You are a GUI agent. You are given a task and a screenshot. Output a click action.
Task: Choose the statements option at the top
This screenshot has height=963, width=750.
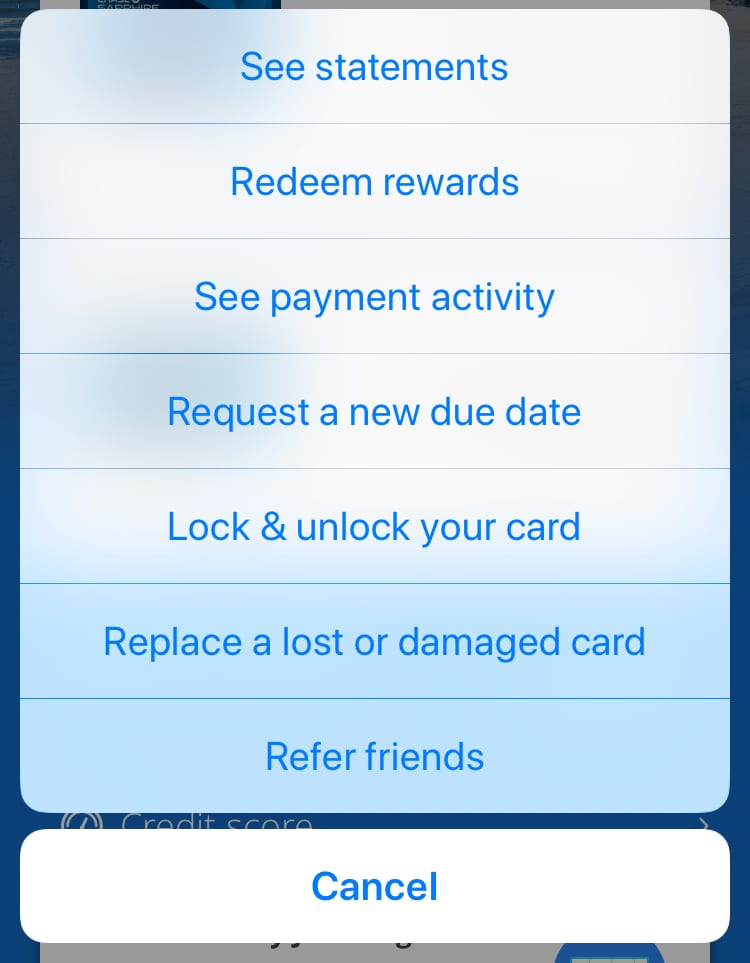pos(374,66)
